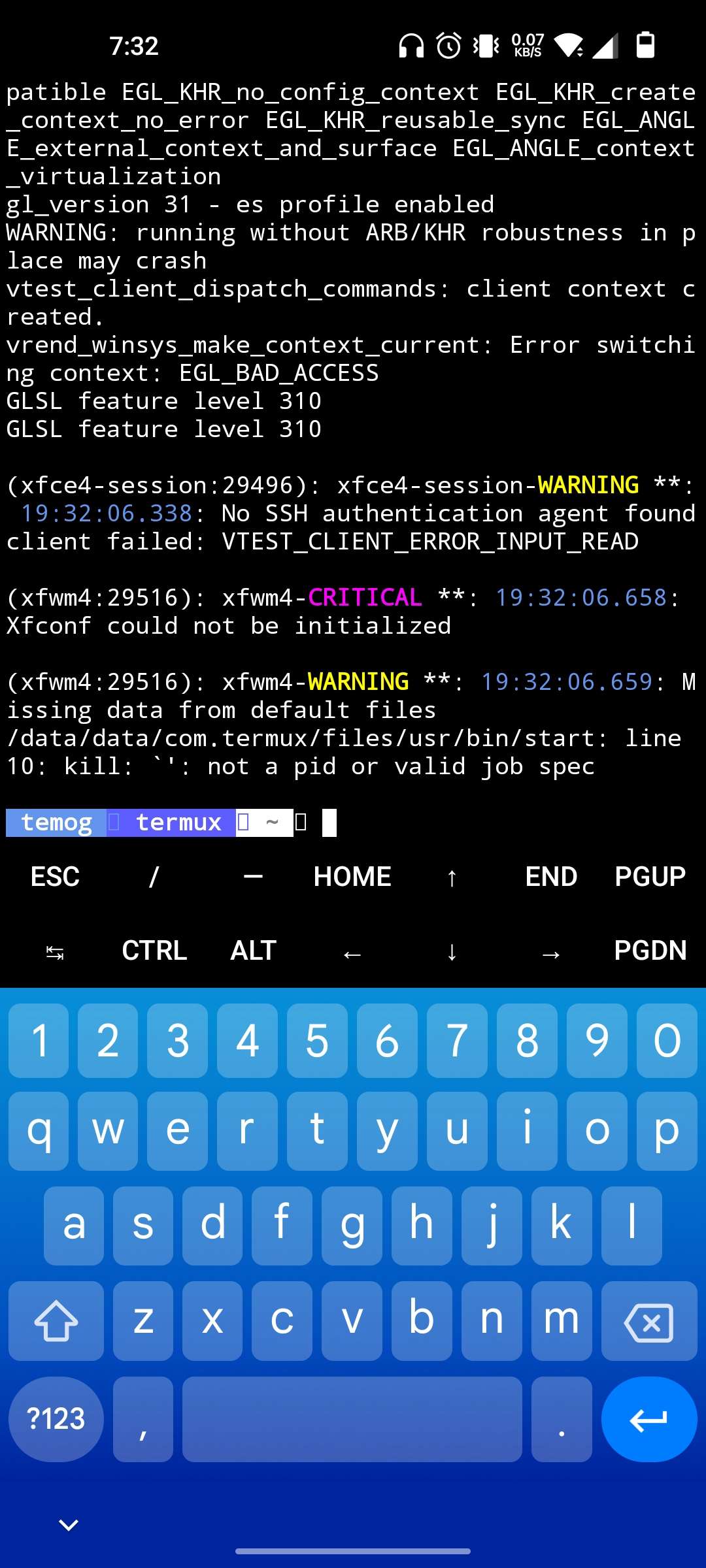Tap the END extra key
The image size is (706, 1568).
(551, 877)
